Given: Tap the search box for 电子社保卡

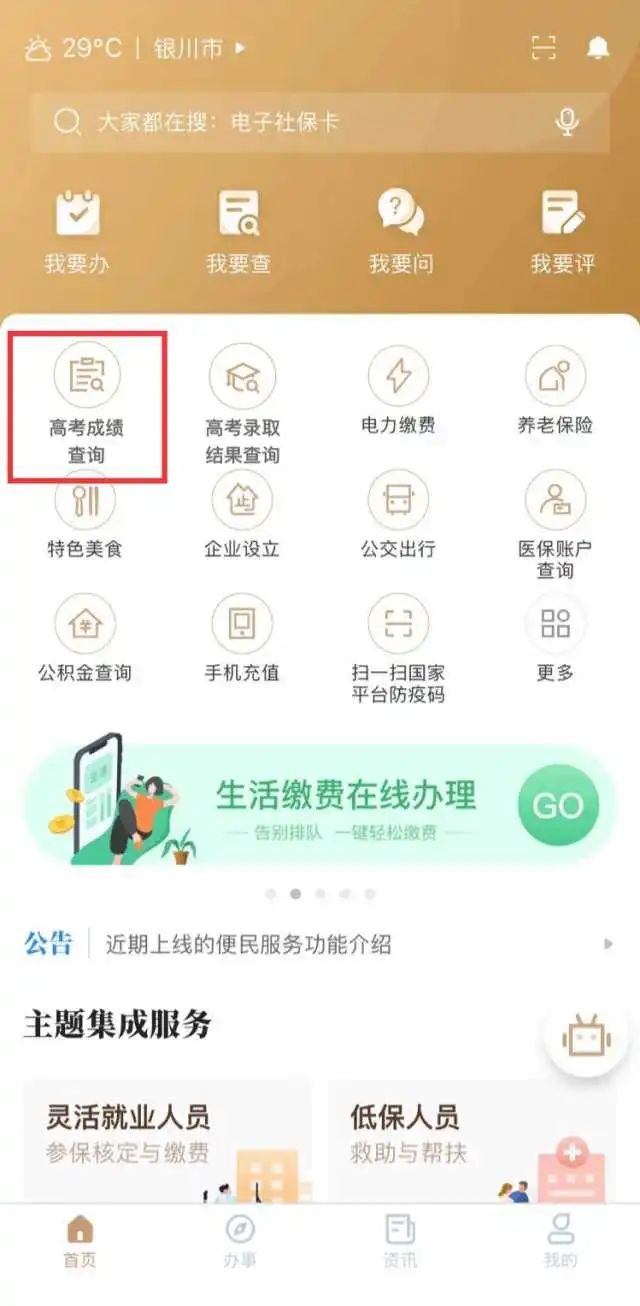Looking at the screenshot, I should (300, 122).
